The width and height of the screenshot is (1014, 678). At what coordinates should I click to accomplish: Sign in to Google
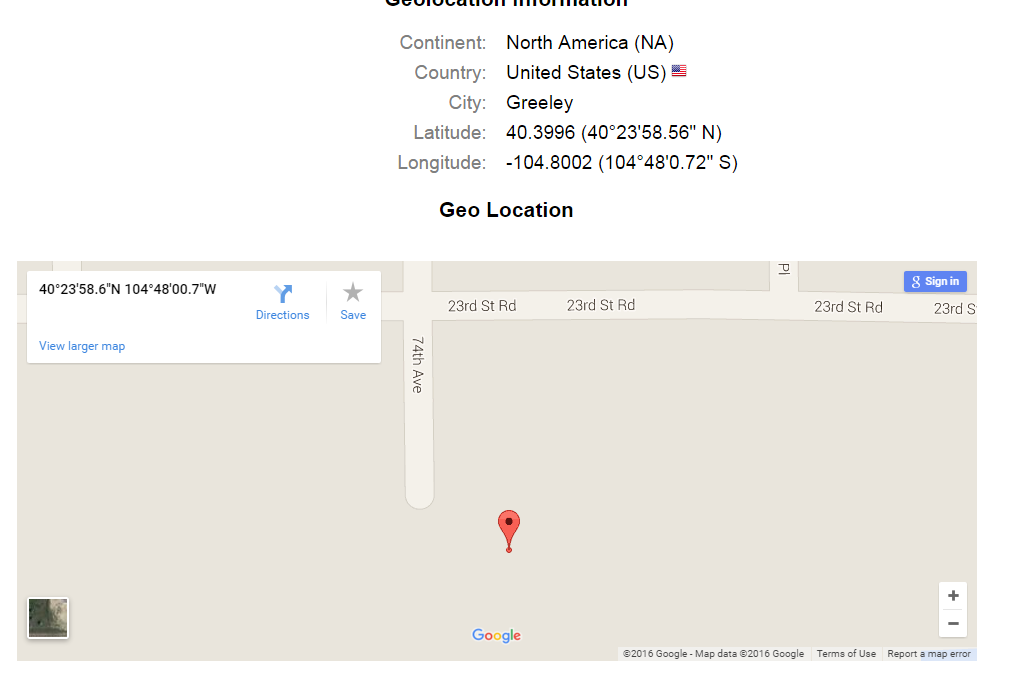935,281
